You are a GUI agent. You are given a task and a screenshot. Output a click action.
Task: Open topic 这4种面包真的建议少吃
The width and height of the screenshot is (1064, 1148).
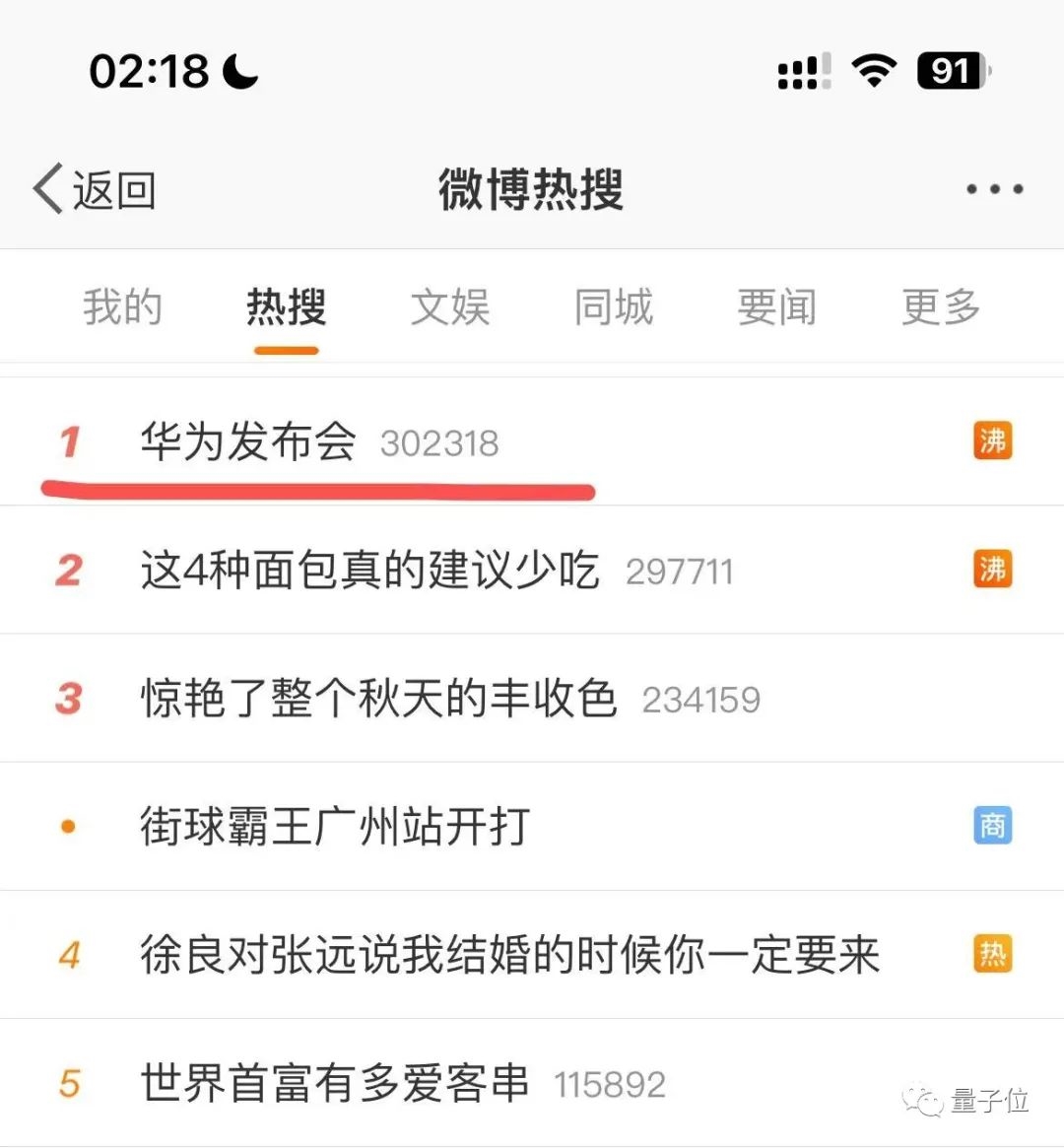pyautogui.click(x=369, y=571)
